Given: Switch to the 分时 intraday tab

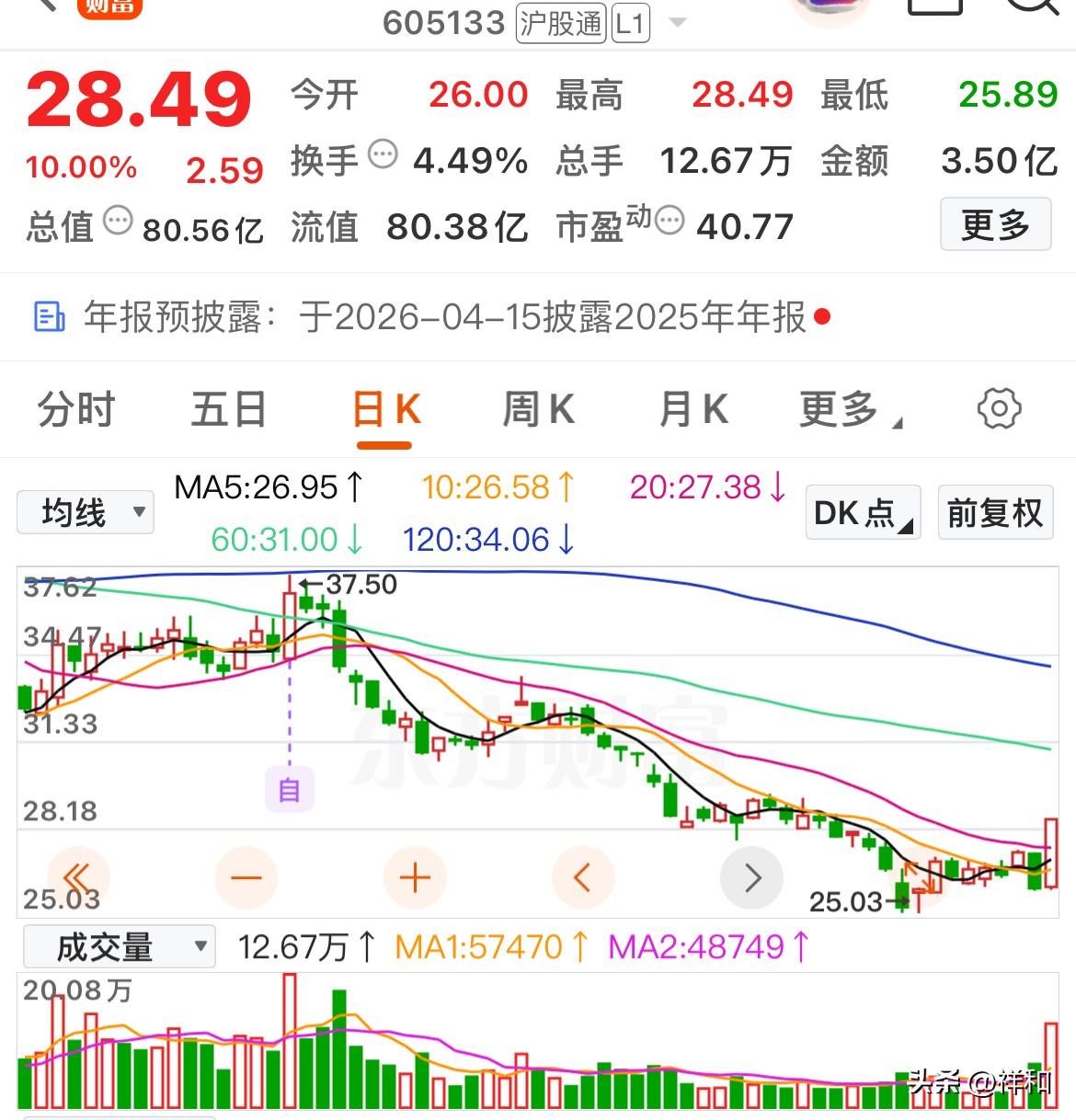Looking at the screenshot, I should pyautogui.click(x=75, y=409).
